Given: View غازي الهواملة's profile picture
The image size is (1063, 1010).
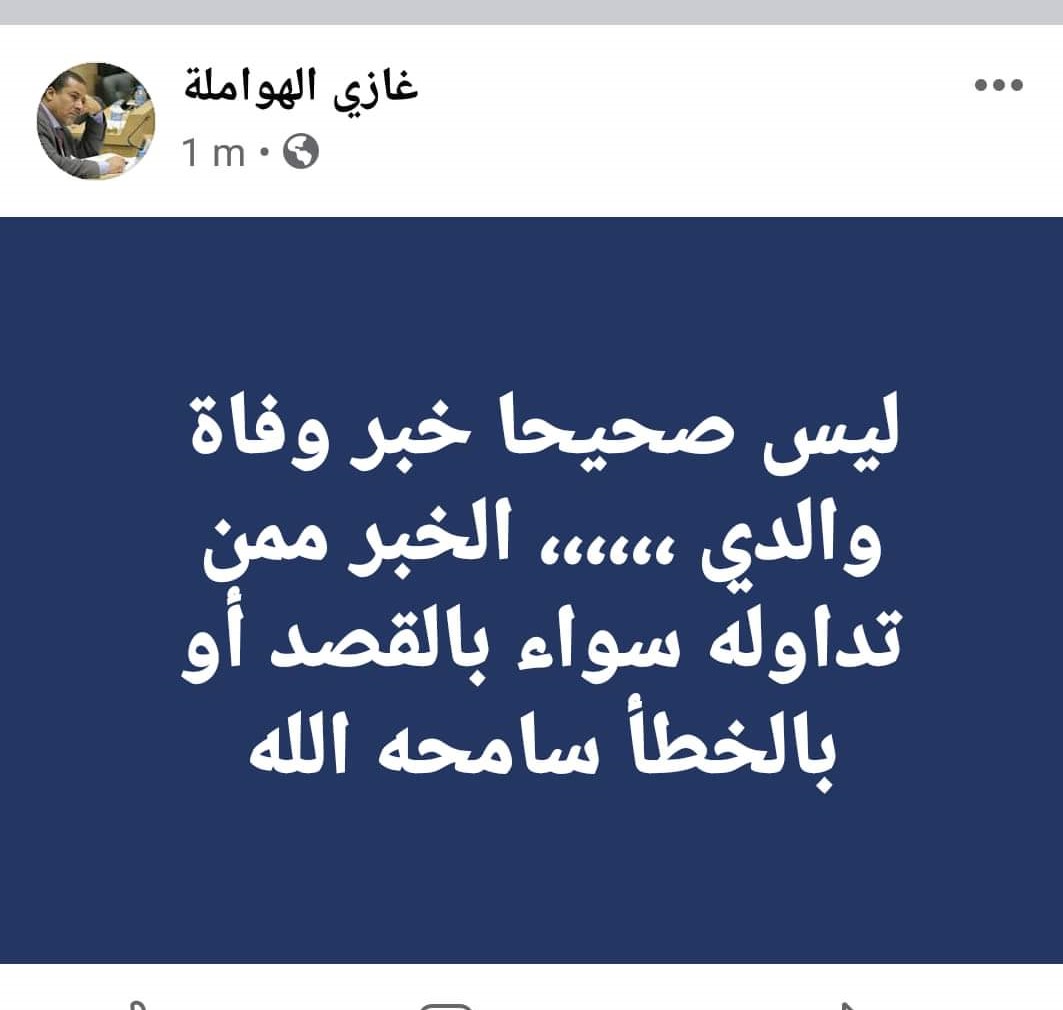Looking at the screenshot, I should coord(96,121).
